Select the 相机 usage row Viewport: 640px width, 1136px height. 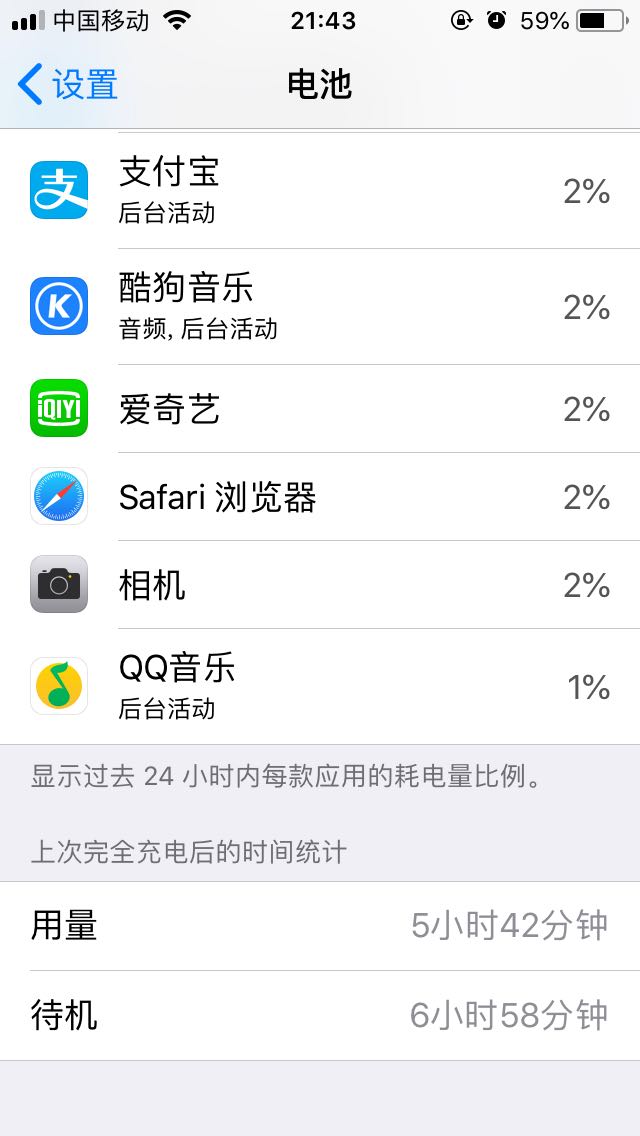coord(320,585)
